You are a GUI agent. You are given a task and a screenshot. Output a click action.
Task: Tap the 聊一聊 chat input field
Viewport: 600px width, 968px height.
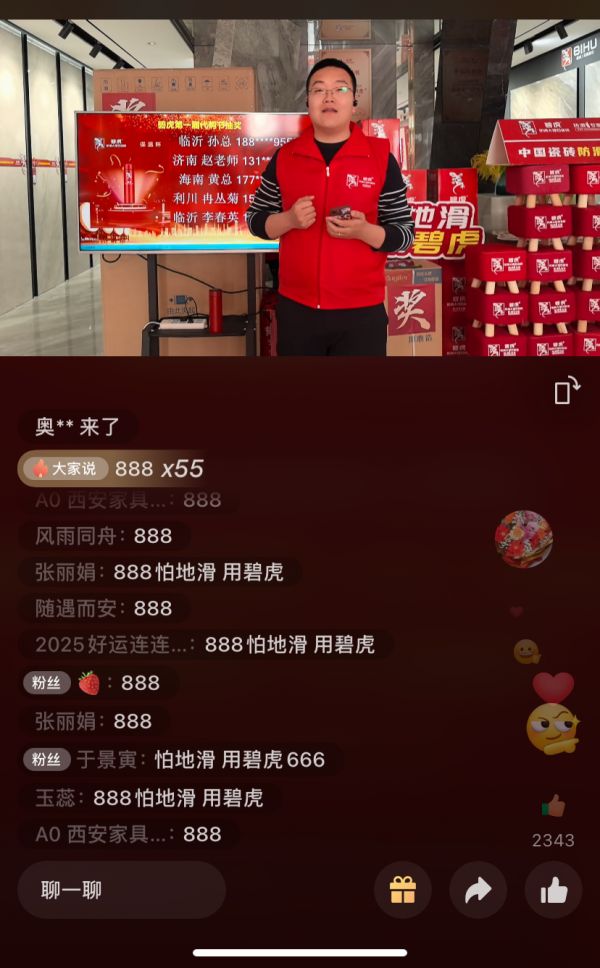(120, 890)
